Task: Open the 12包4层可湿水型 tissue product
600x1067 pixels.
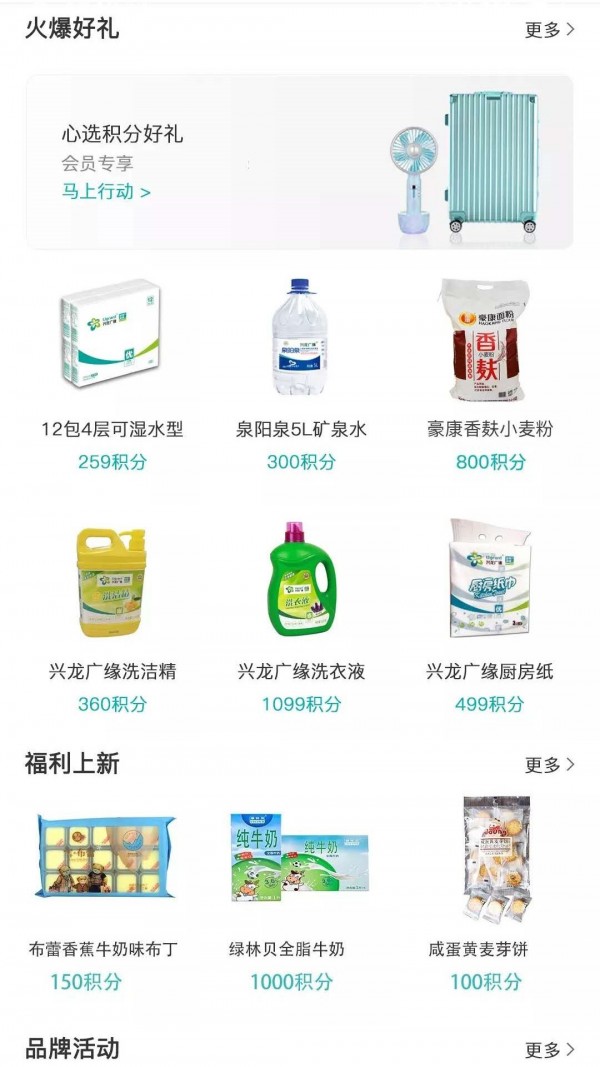Action: coord(111,340)
